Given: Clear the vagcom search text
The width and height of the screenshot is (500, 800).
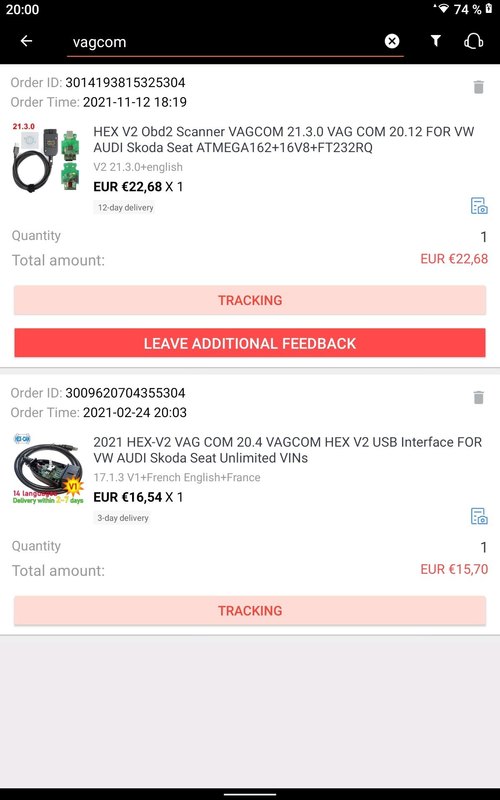Looking at the screenshot, I should pos(392,41).
